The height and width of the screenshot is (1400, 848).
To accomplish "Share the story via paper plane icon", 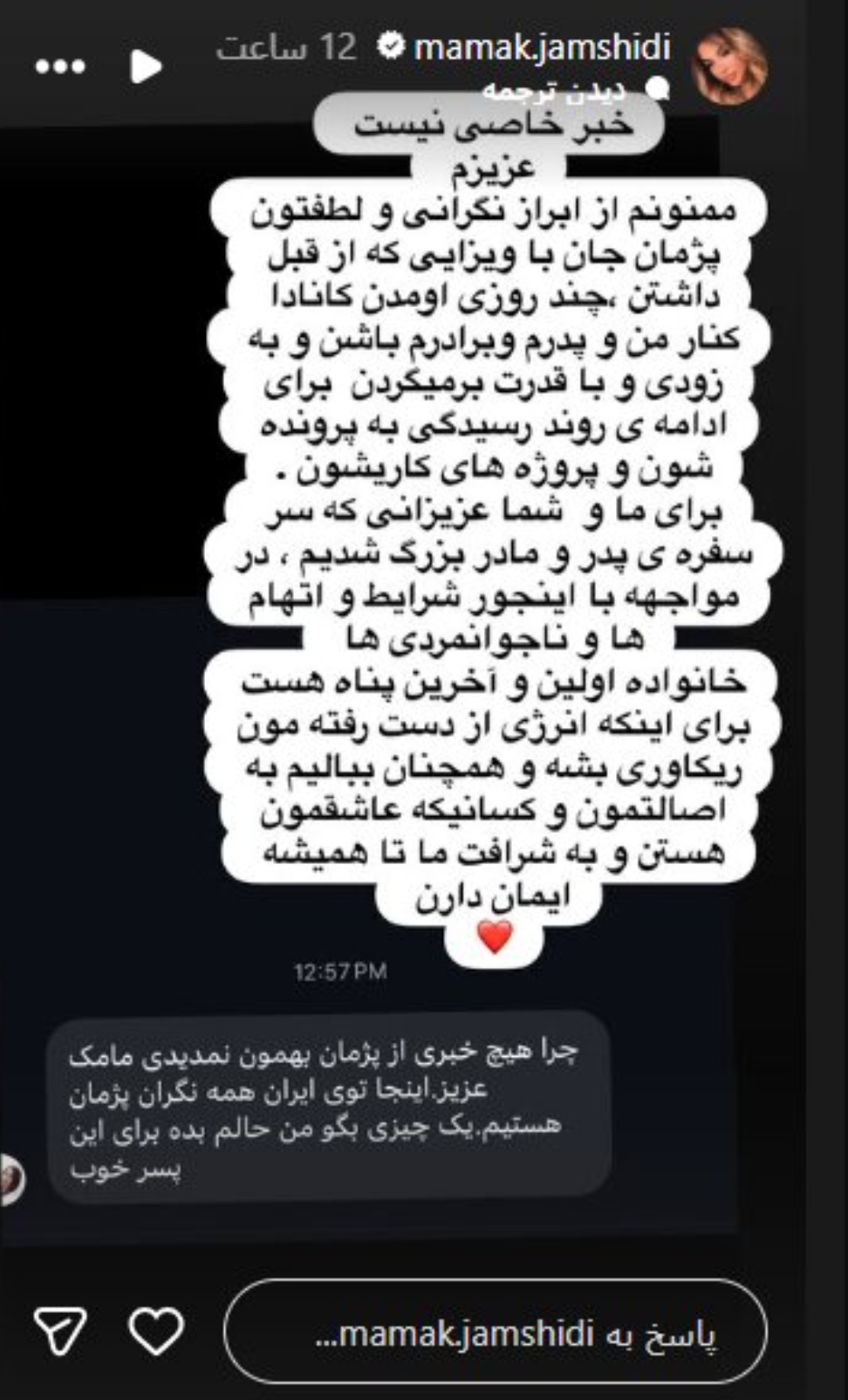I will [60, 1332].
